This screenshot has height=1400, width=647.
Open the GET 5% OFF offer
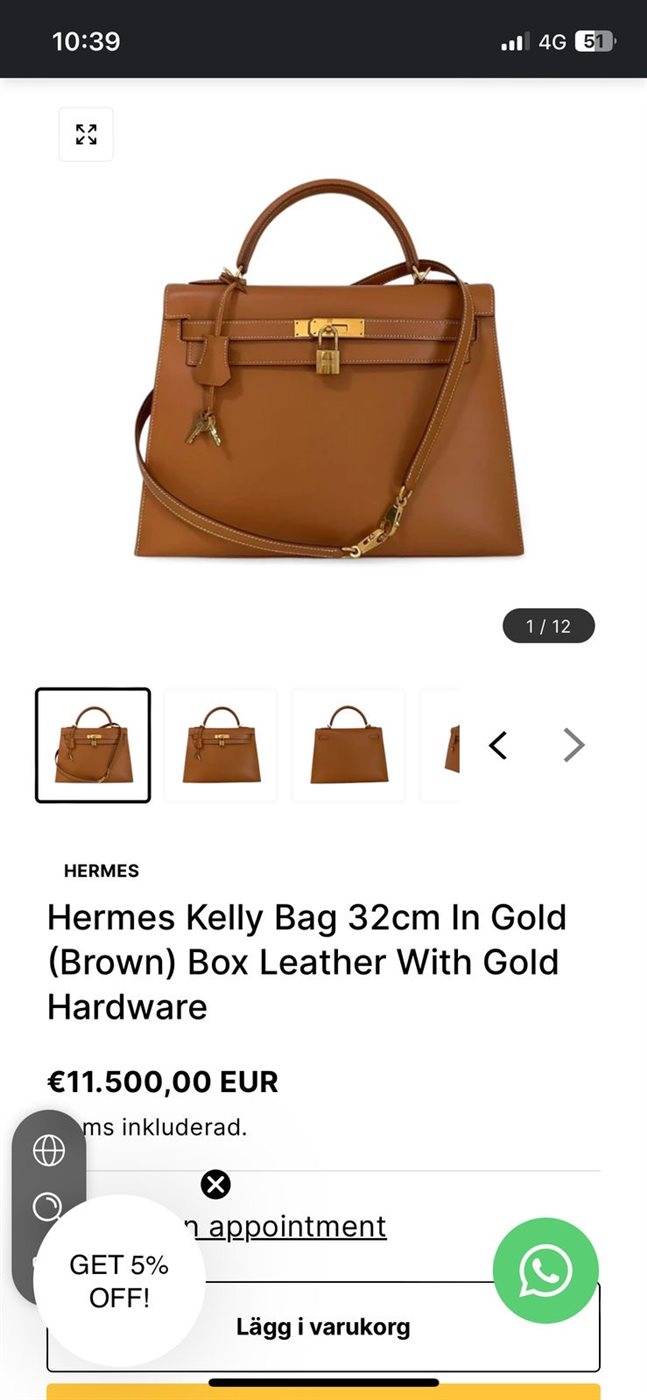tap(119, 1281)
